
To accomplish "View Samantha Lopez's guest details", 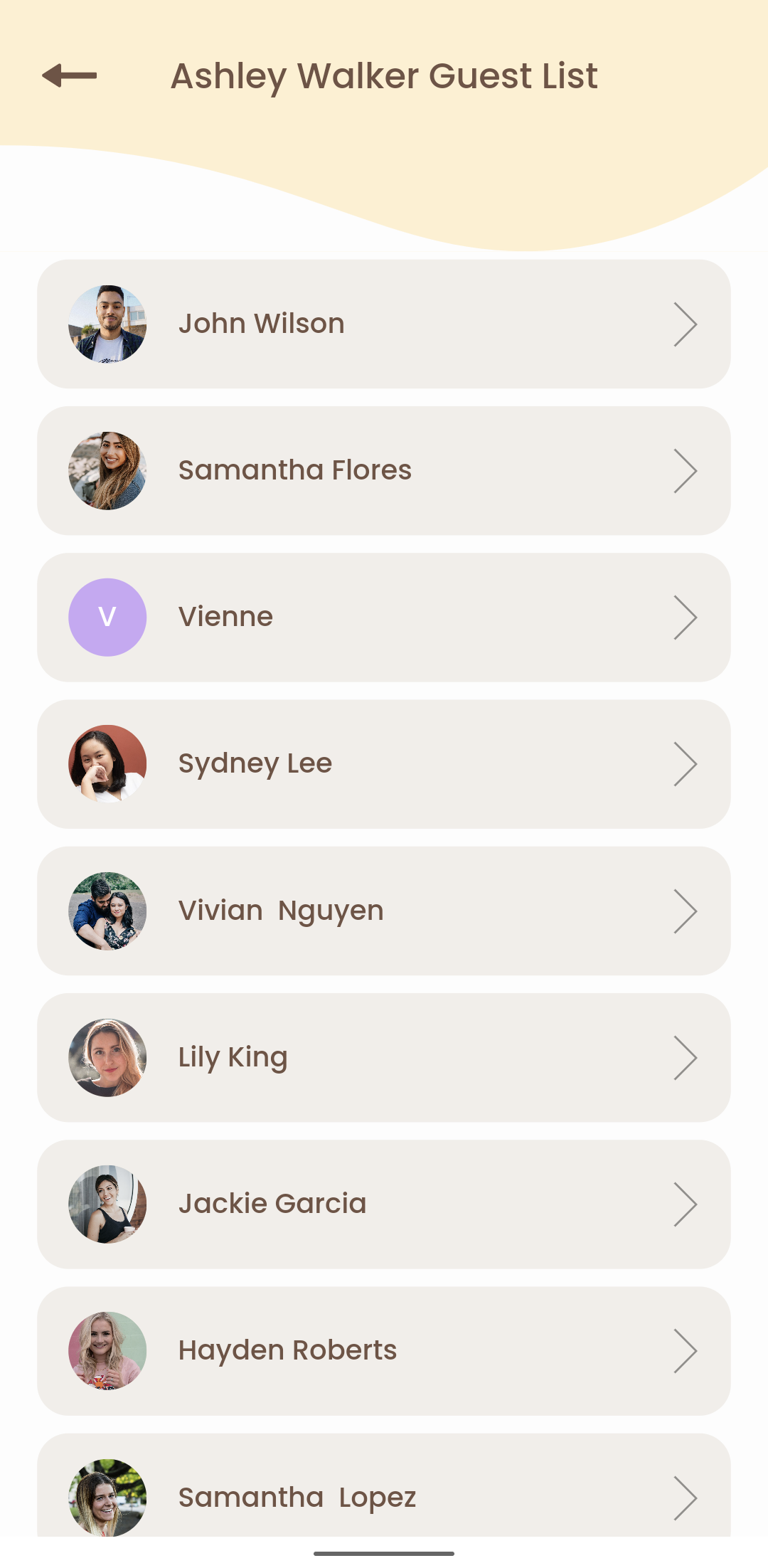I will (x=384, y=1493).
